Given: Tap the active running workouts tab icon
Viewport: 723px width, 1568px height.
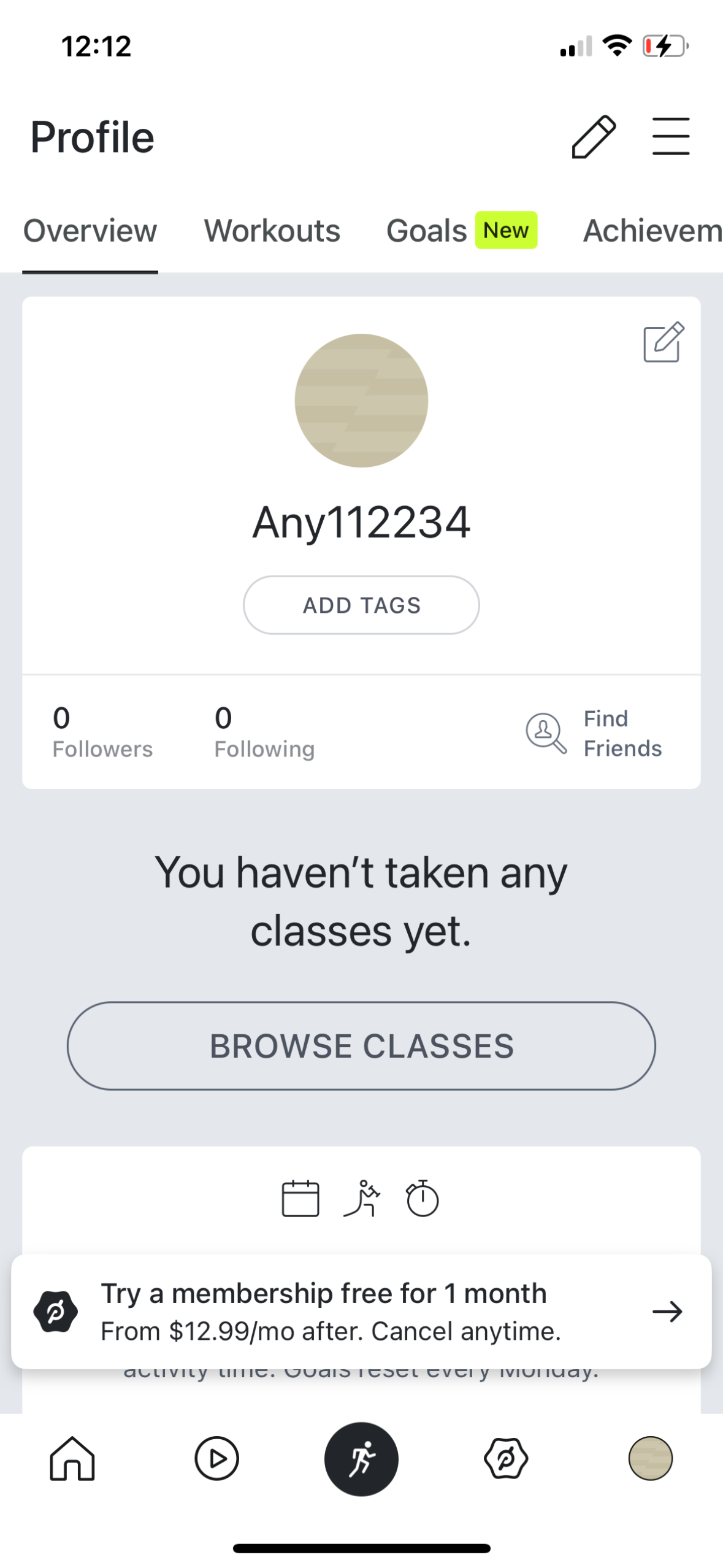Looking at the screenshot, I should click(361, 1459).
